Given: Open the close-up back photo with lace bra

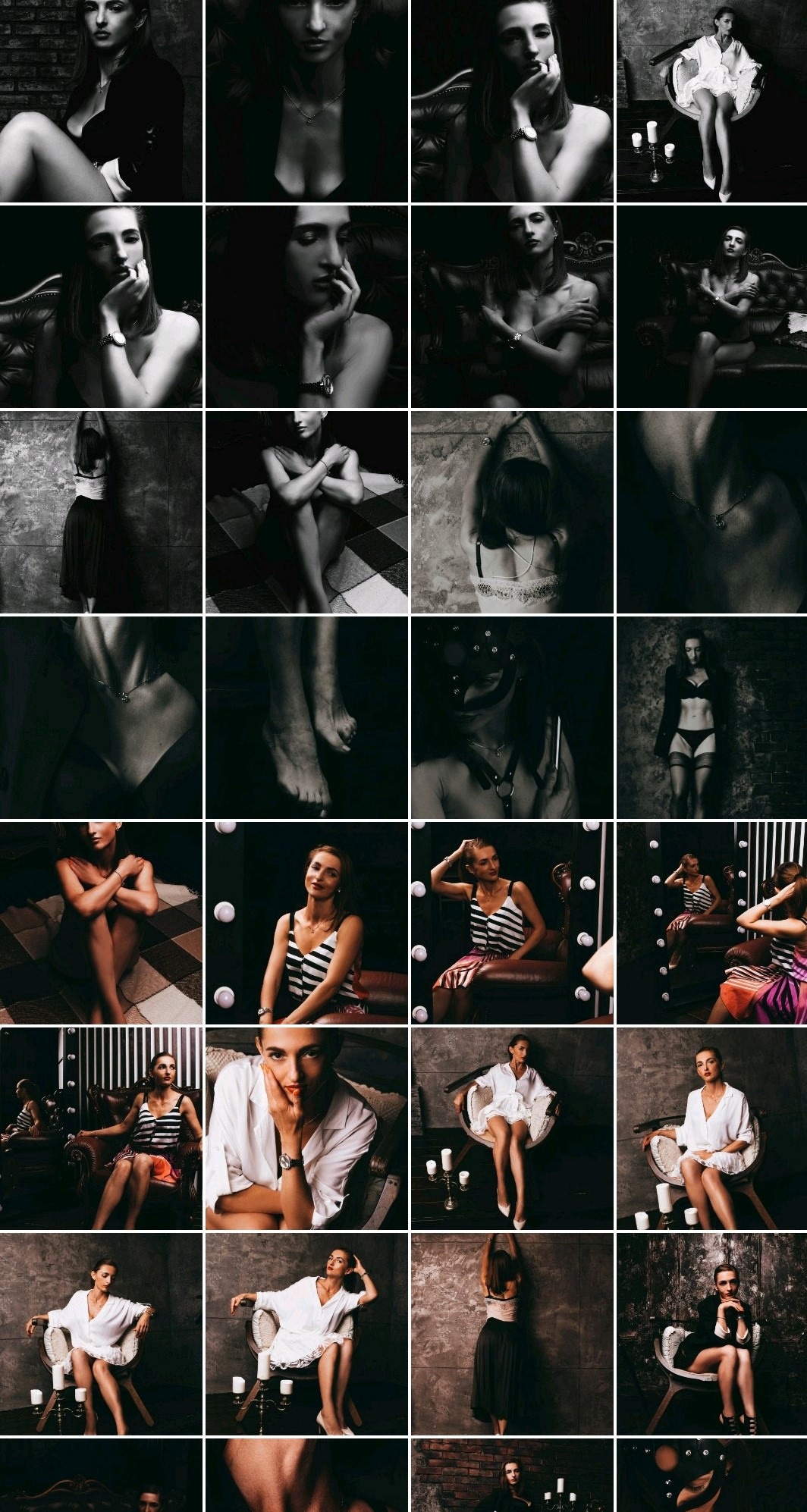Looking at the screenshot, I should (512, 512).
